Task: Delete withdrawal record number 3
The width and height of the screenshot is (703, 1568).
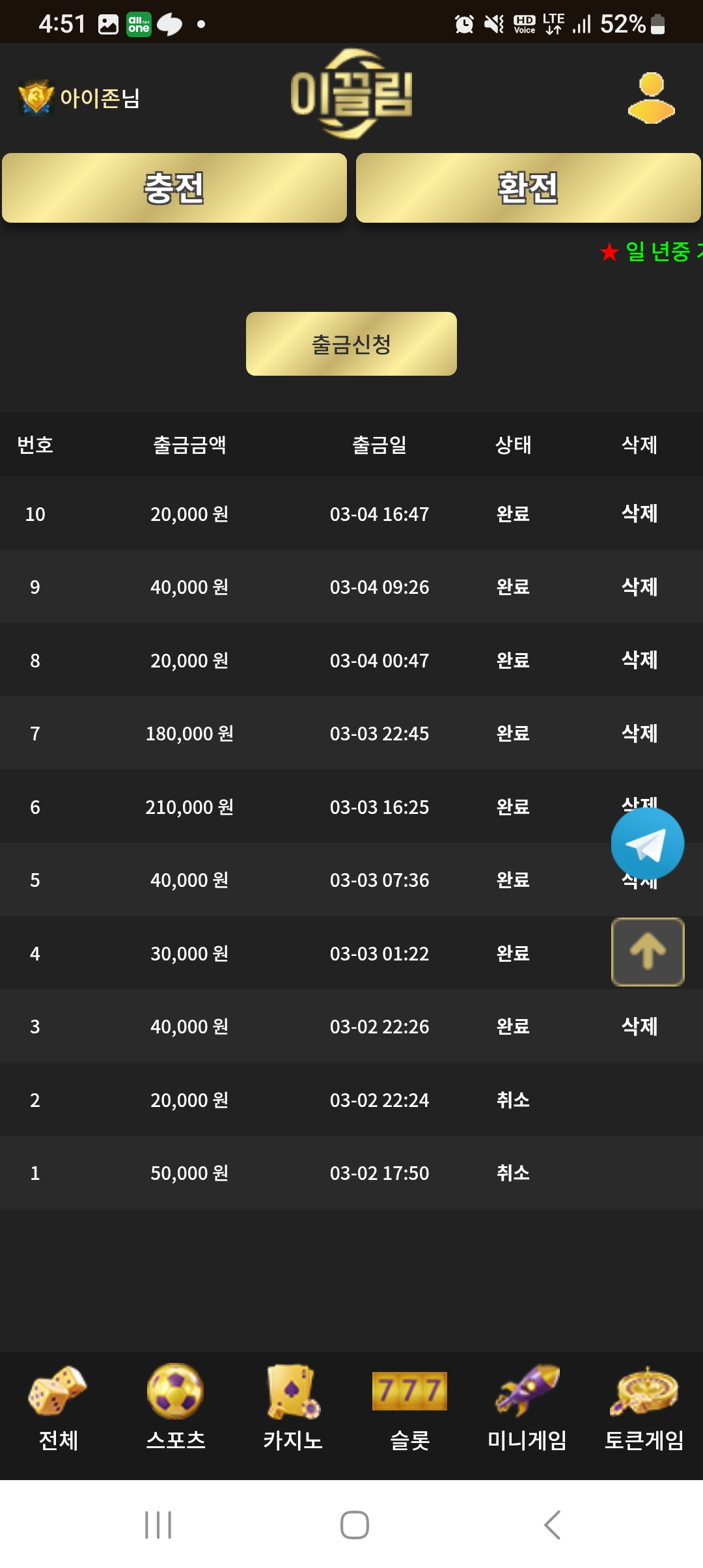Action: click(x=639, y=1026)
